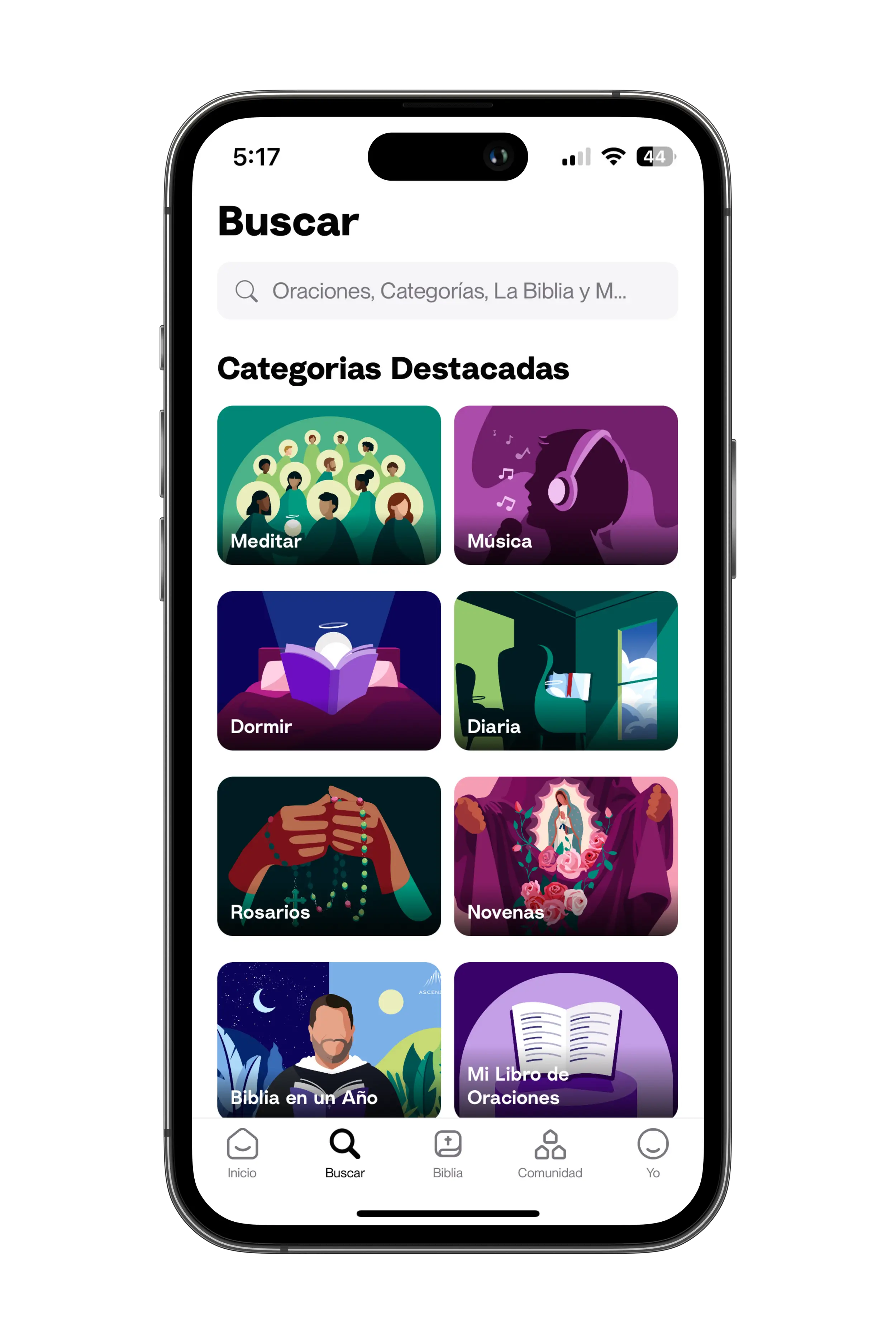The image size is (896, 1344).
Task: Select the Dormir category
Action: pyautogui.click(x=329, y=670)
